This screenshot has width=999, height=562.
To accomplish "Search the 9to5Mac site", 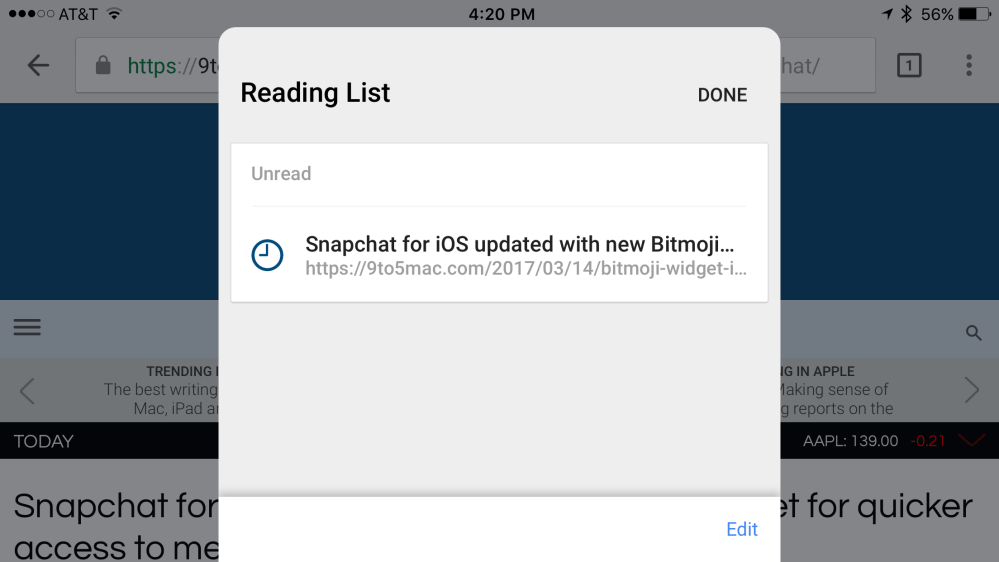I will click(x=973, y=333).
